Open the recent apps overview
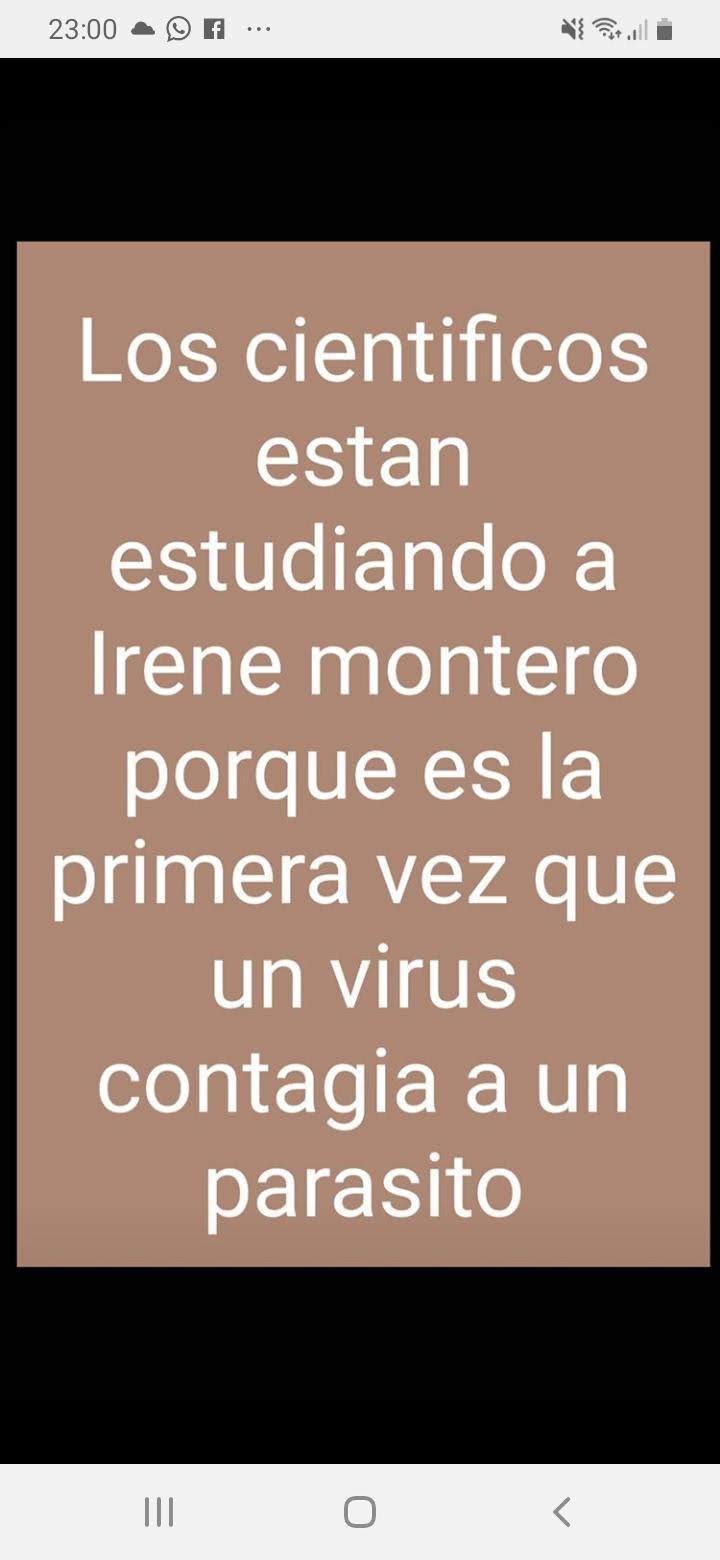Image resolution: width=720 pixels, height=1560 pixels. [x=159, y=1511]
